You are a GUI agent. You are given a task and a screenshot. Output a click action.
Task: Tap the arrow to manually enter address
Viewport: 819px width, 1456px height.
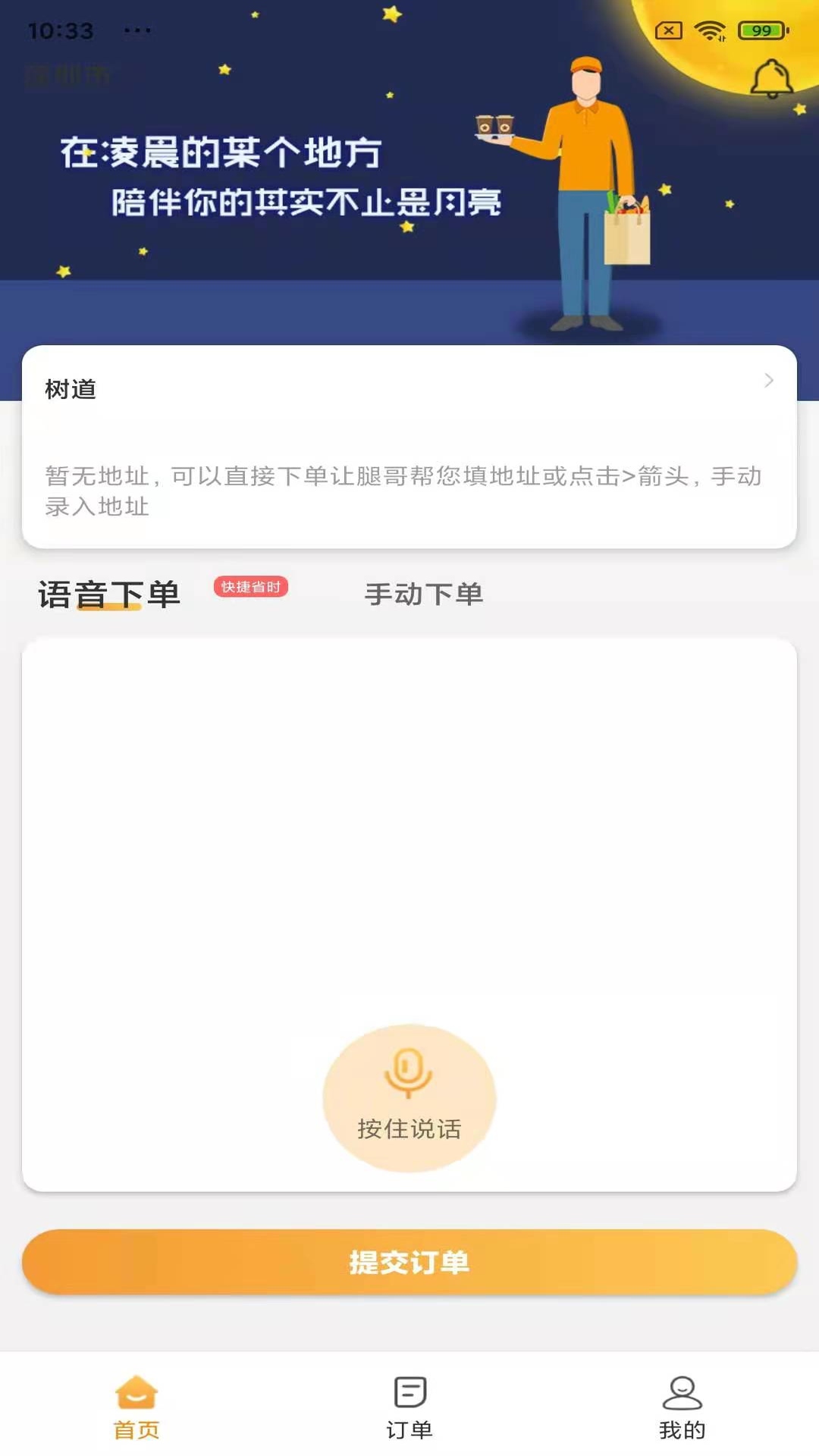pyautogui.click(x=768, y=381)
